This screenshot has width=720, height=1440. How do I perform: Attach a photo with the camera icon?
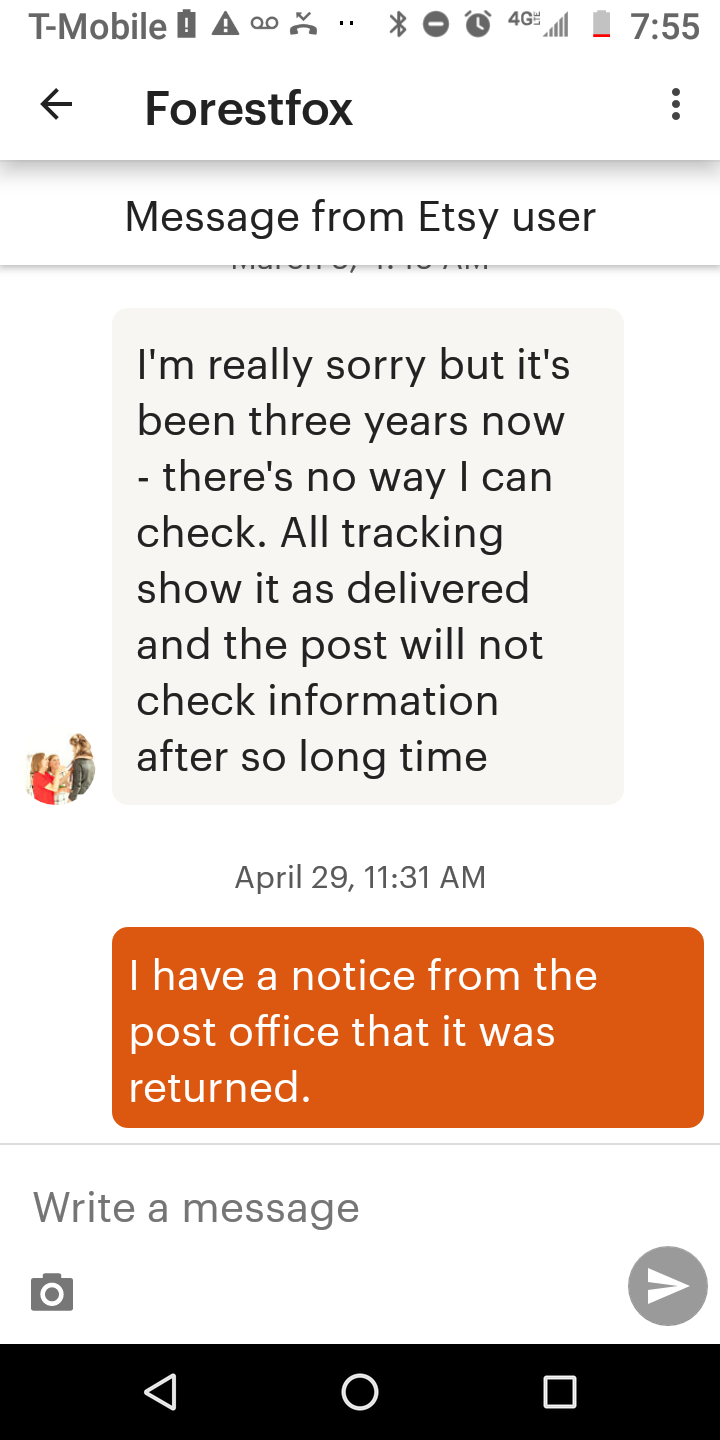pos(52,1292)
